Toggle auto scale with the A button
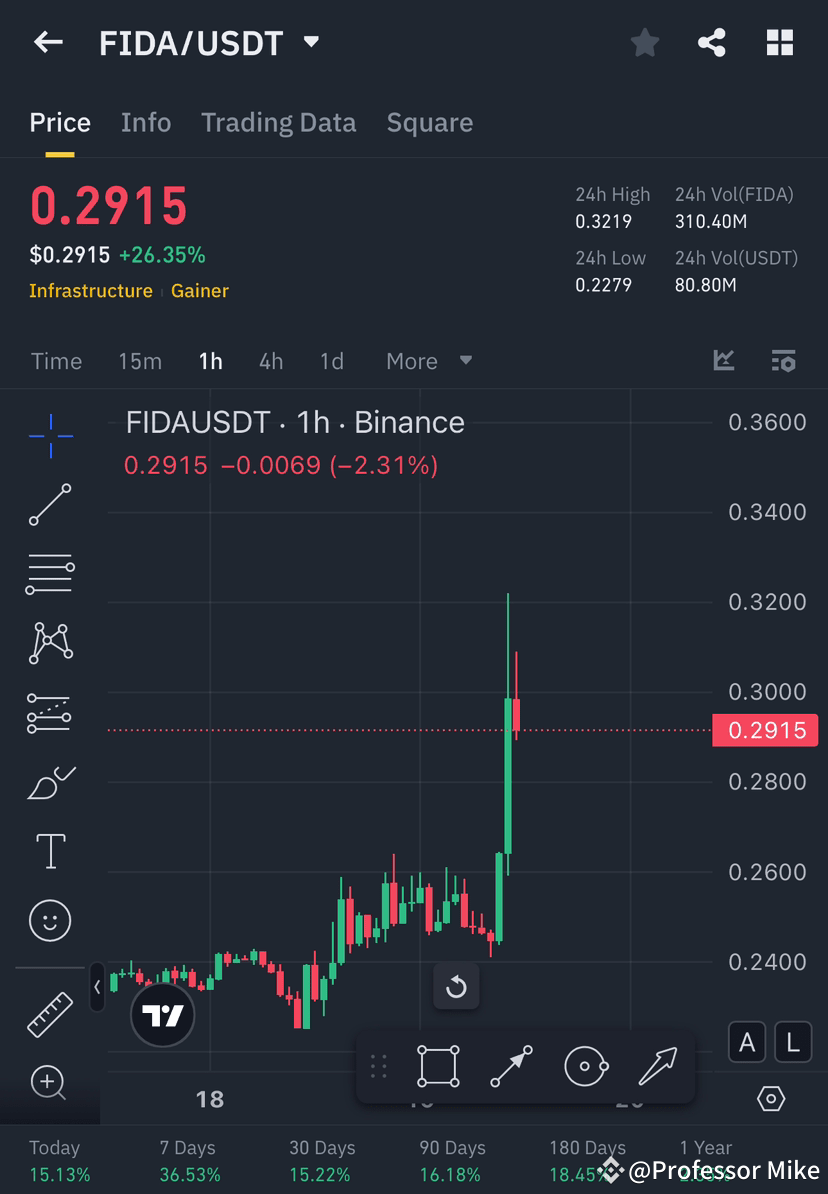This screenshot has width=828, height=1194. (747, 1042)
